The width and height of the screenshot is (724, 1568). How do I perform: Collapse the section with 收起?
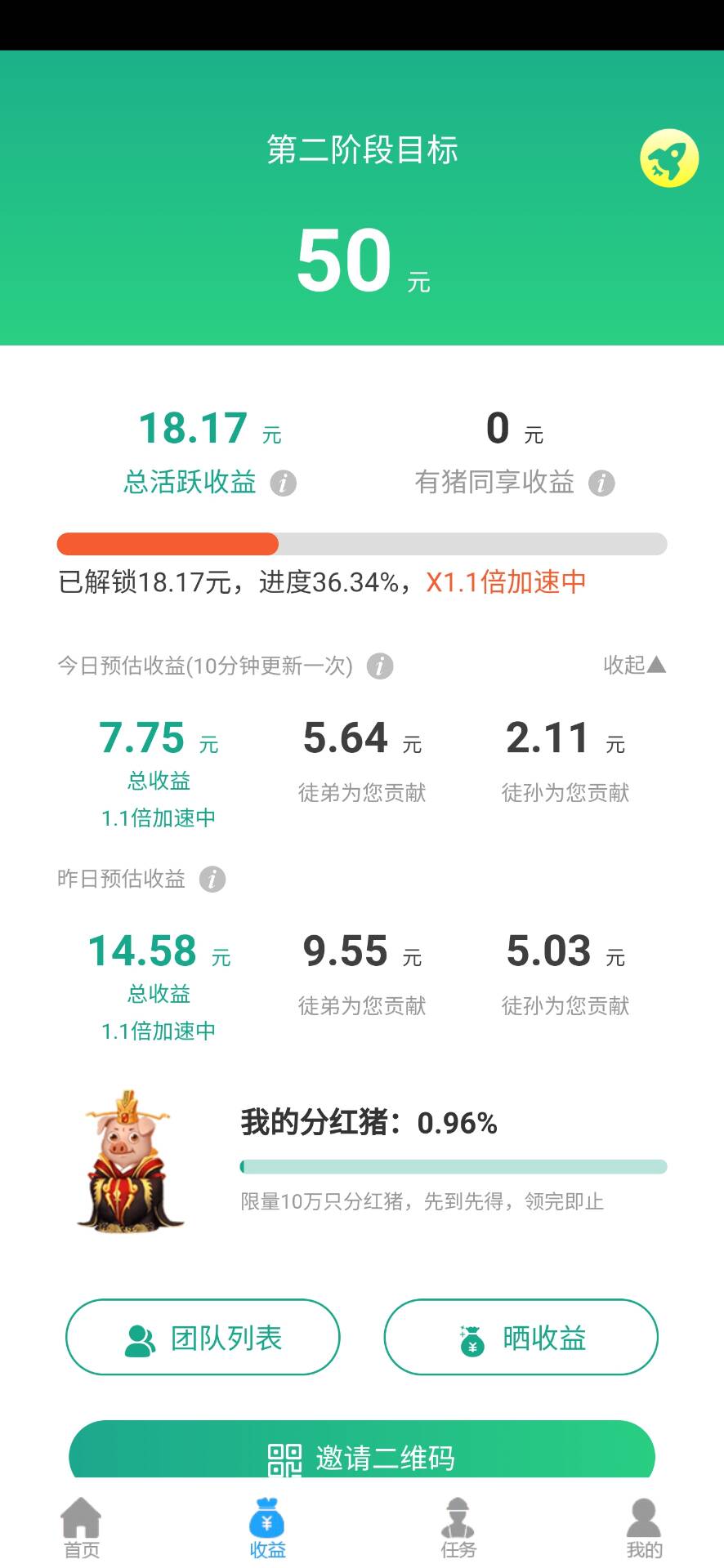tap(635, 665)
